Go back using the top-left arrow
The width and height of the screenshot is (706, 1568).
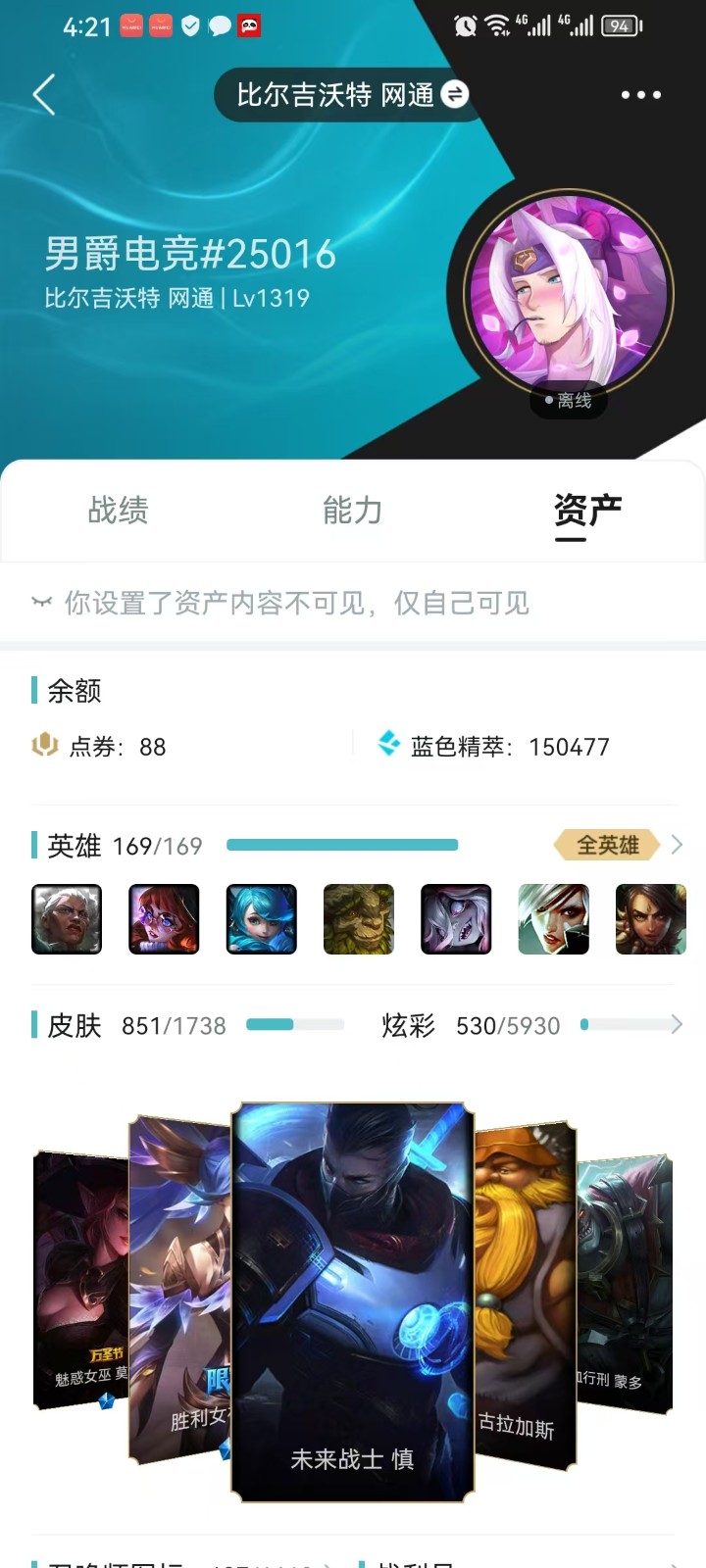[x=44, y=95]
